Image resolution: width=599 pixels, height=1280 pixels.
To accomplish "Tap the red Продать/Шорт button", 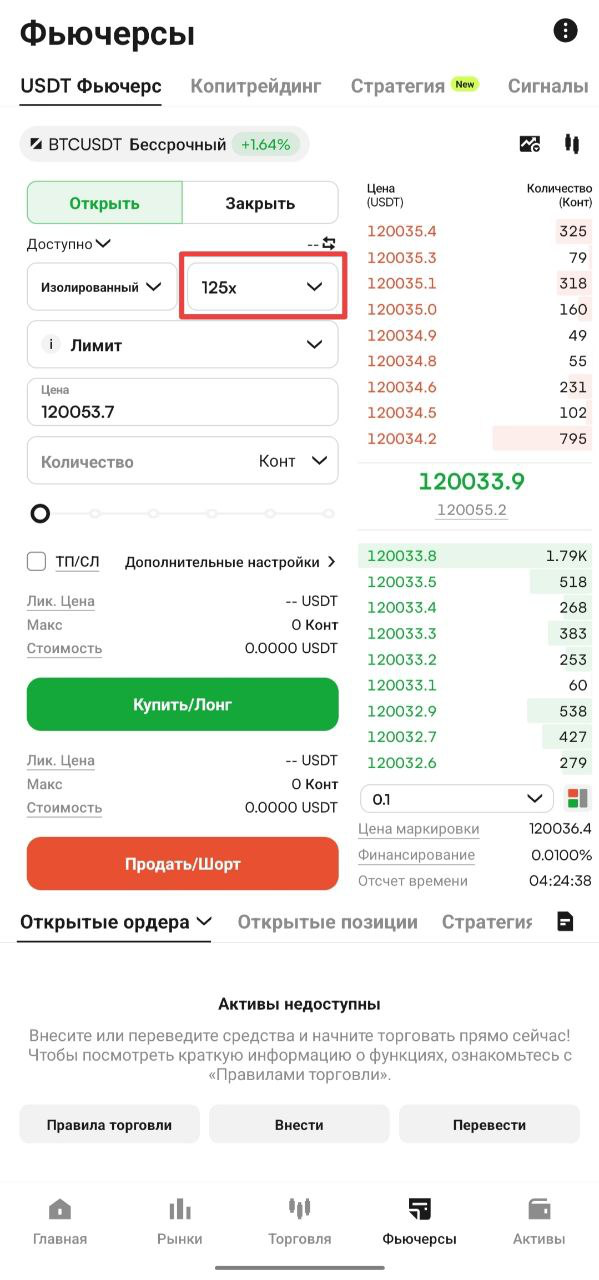I will (x=183, y=864).
